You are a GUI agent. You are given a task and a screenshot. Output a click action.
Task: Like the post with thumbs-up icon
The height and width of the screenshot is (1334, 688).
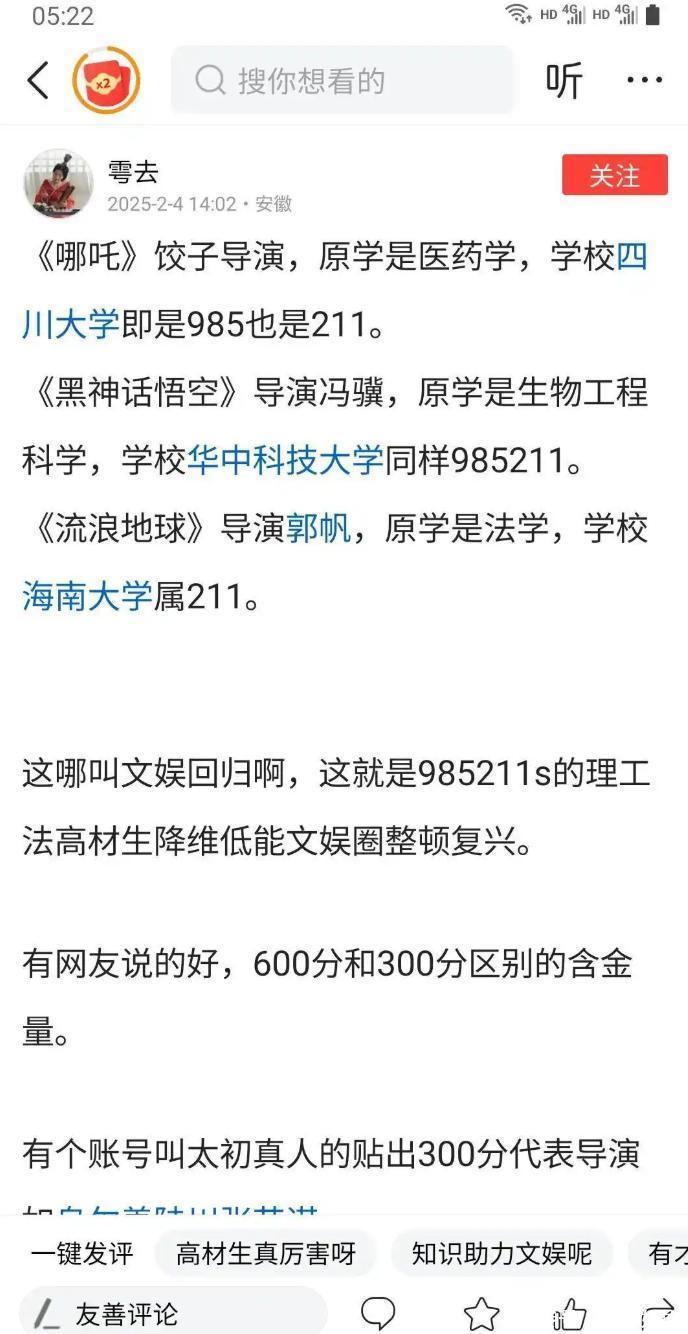pos(571,1313)
